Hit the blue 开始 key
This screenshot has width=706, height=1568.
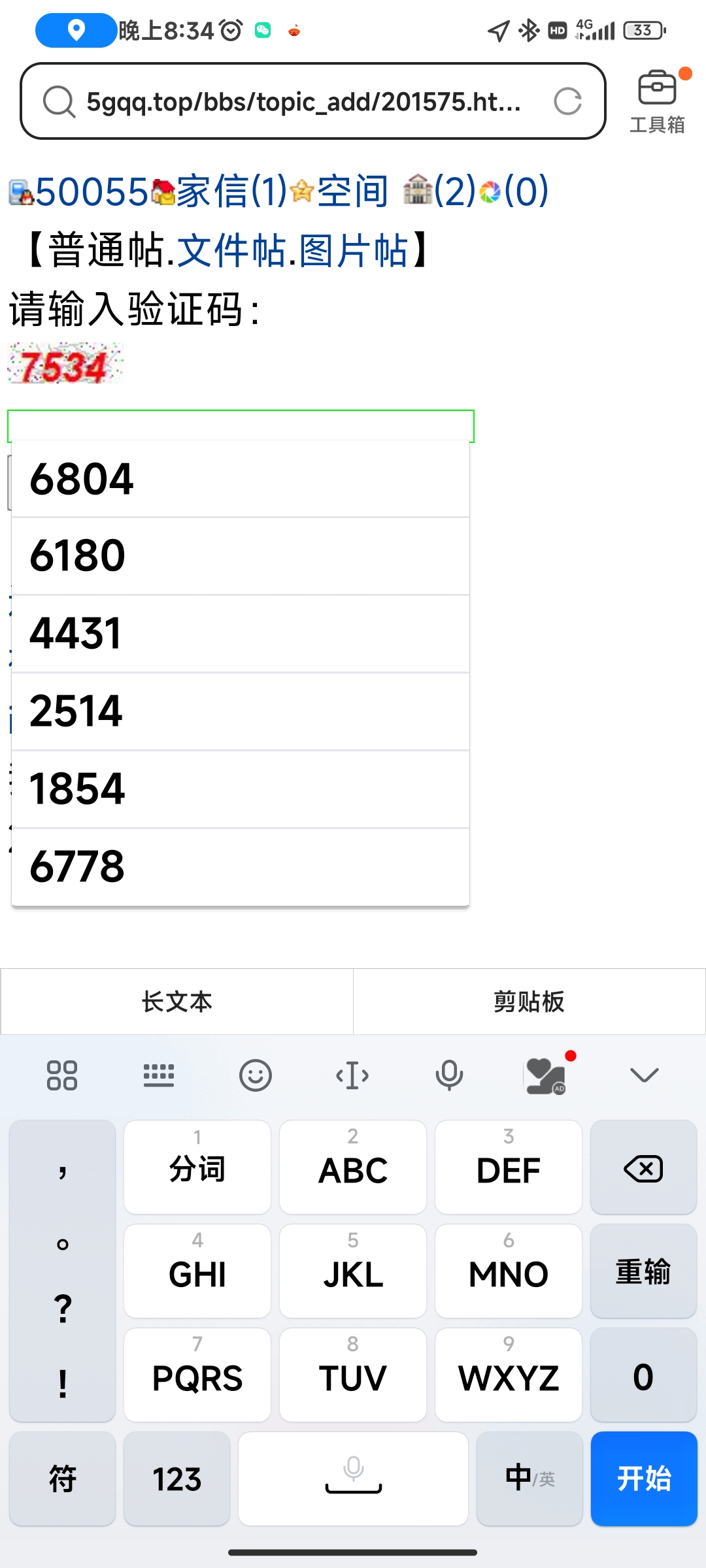point(644,1478)
